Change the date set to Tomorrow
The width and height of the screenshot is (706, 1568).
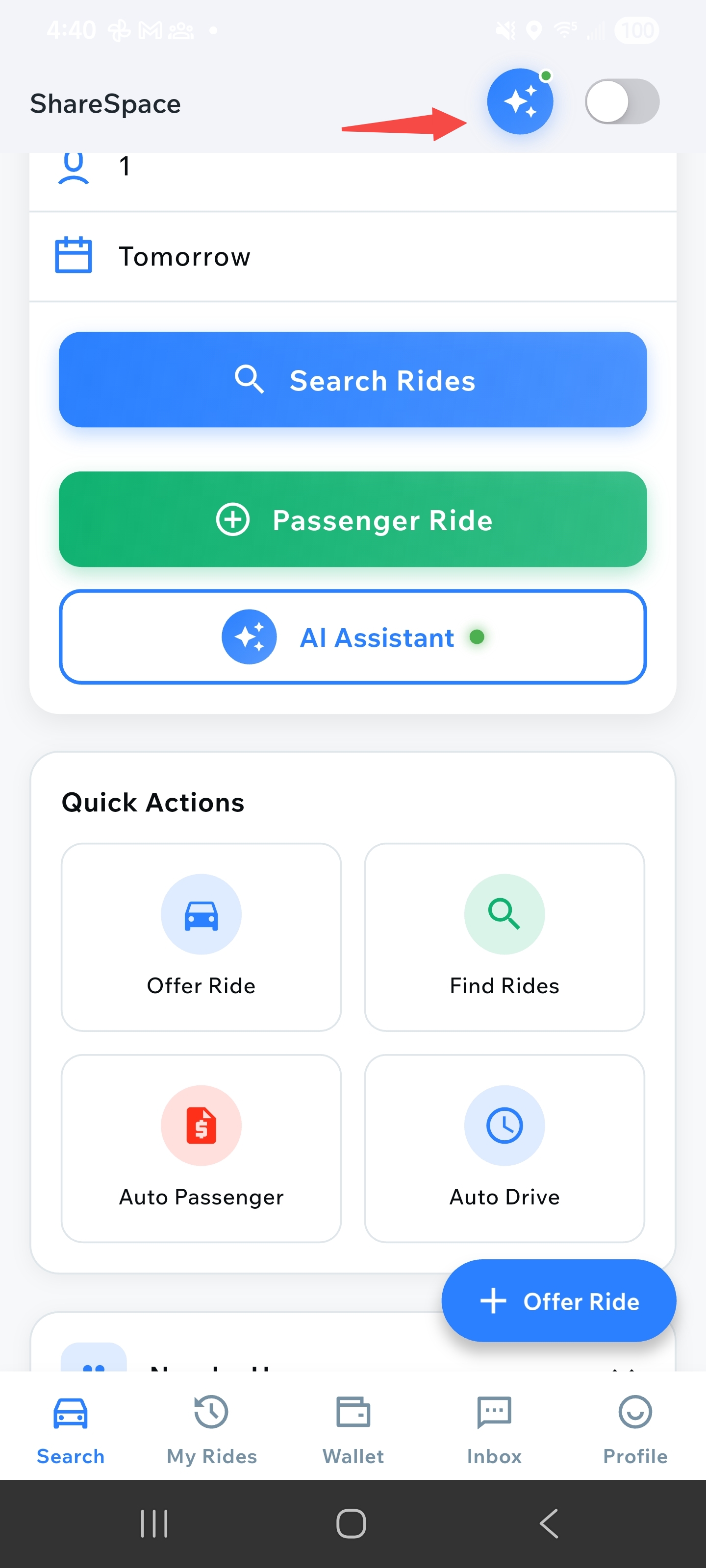coord(184,256)
